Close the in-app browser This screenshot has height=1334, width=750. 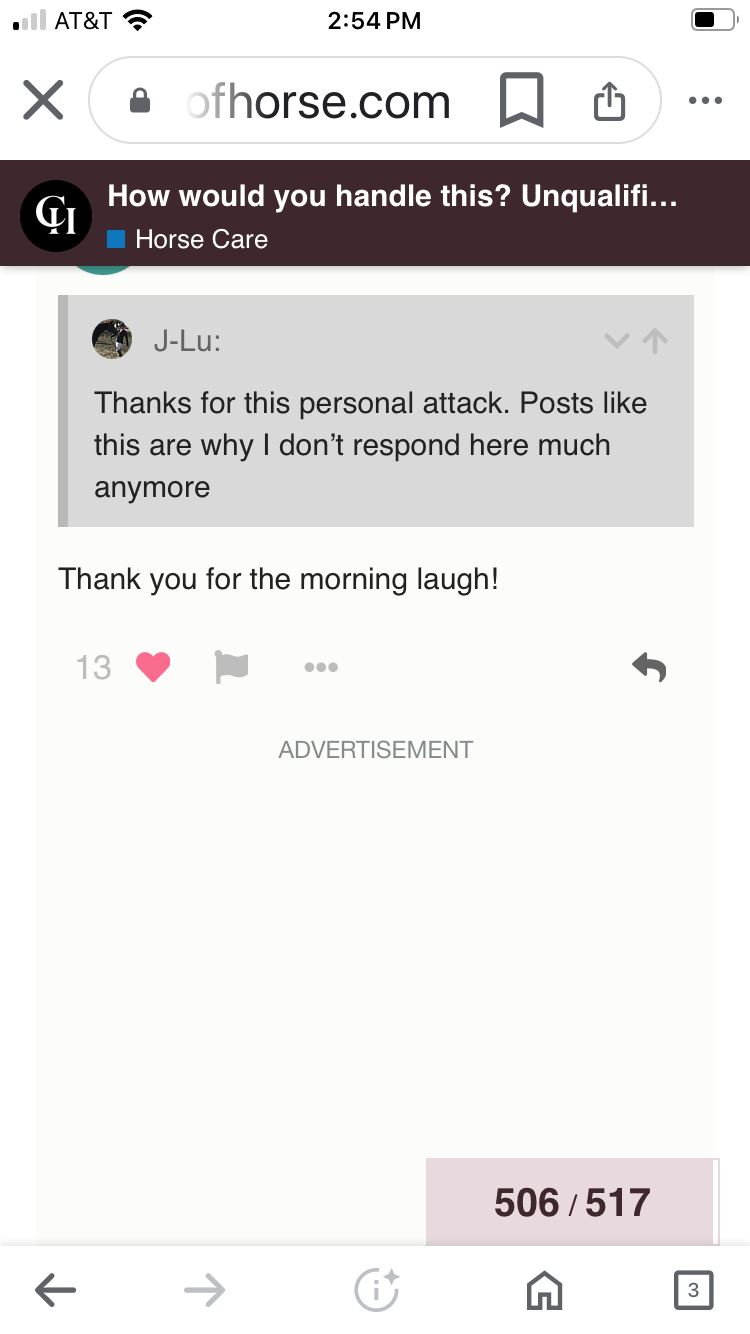[43, 101]
